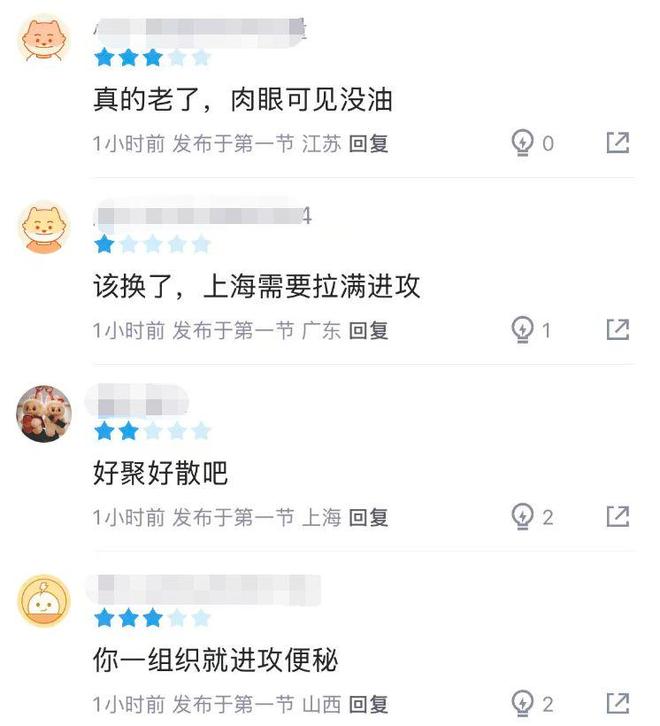Reply to comment 好聚好散吧

pos(368,517)
